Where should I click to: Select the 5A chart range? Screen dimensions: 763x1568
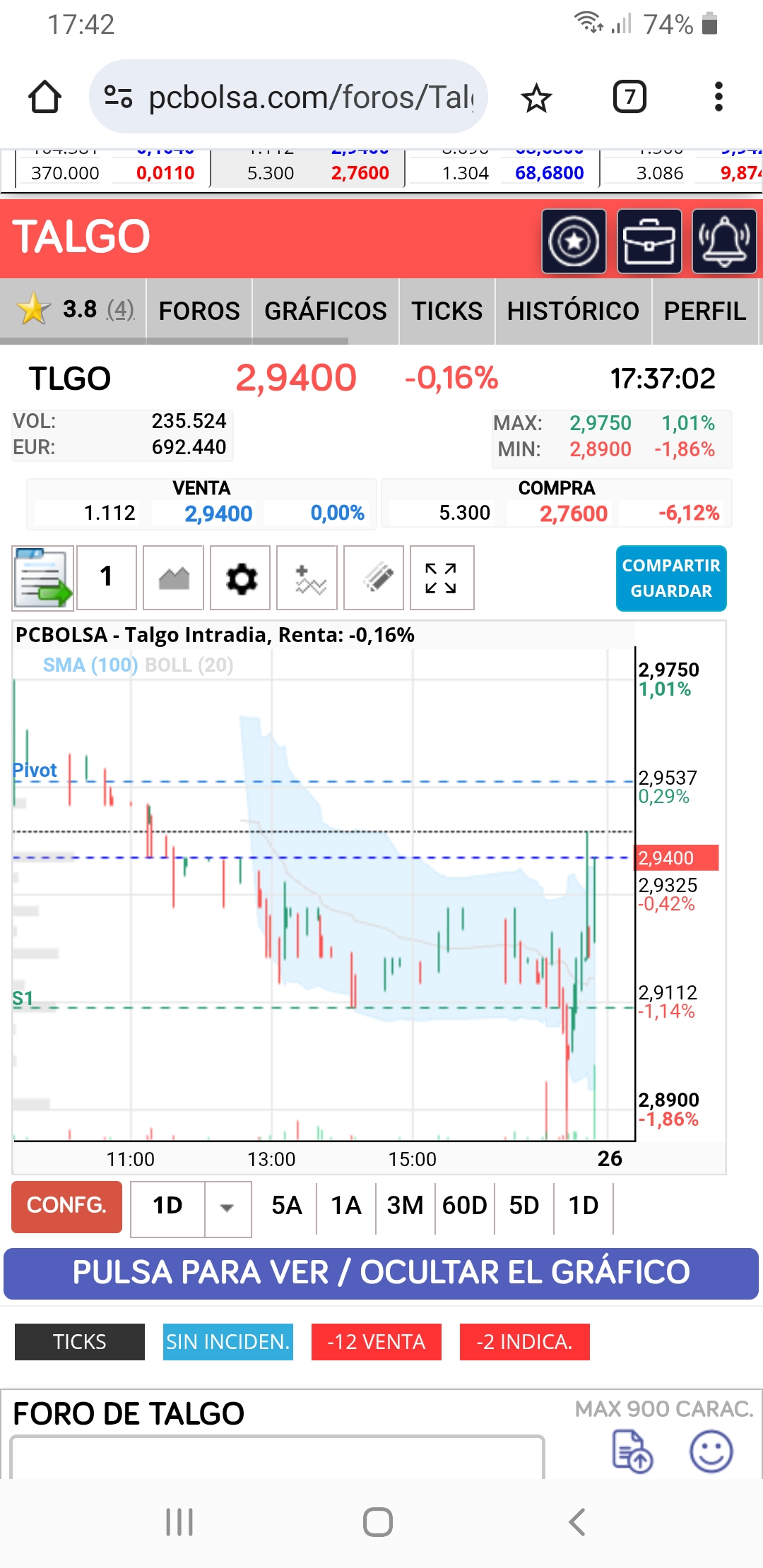(x=287, y=1206)
